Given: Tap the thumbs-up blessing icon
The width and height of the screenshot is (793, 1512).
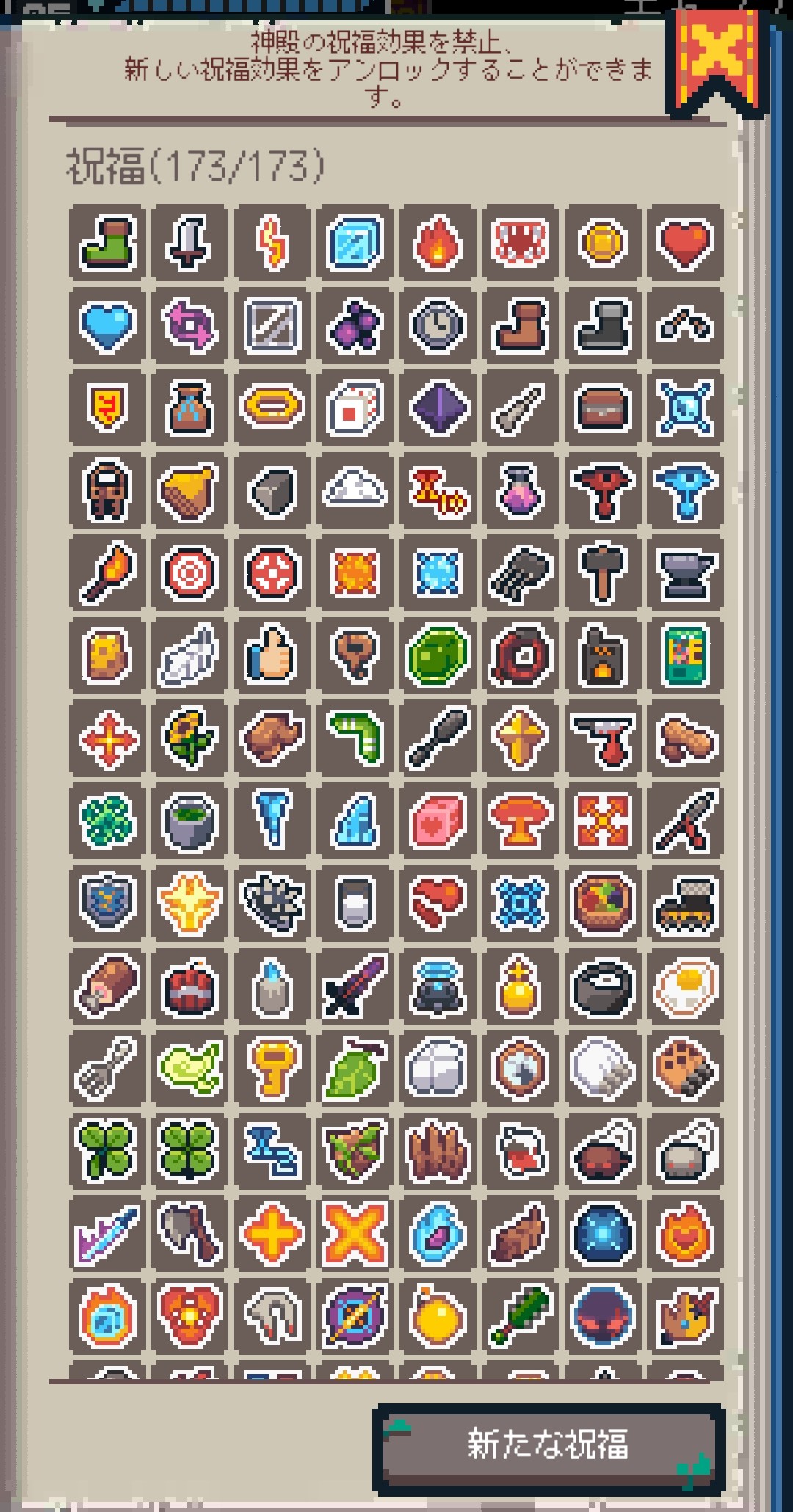Looking at the screenshot, I should [x=272, y=654].
